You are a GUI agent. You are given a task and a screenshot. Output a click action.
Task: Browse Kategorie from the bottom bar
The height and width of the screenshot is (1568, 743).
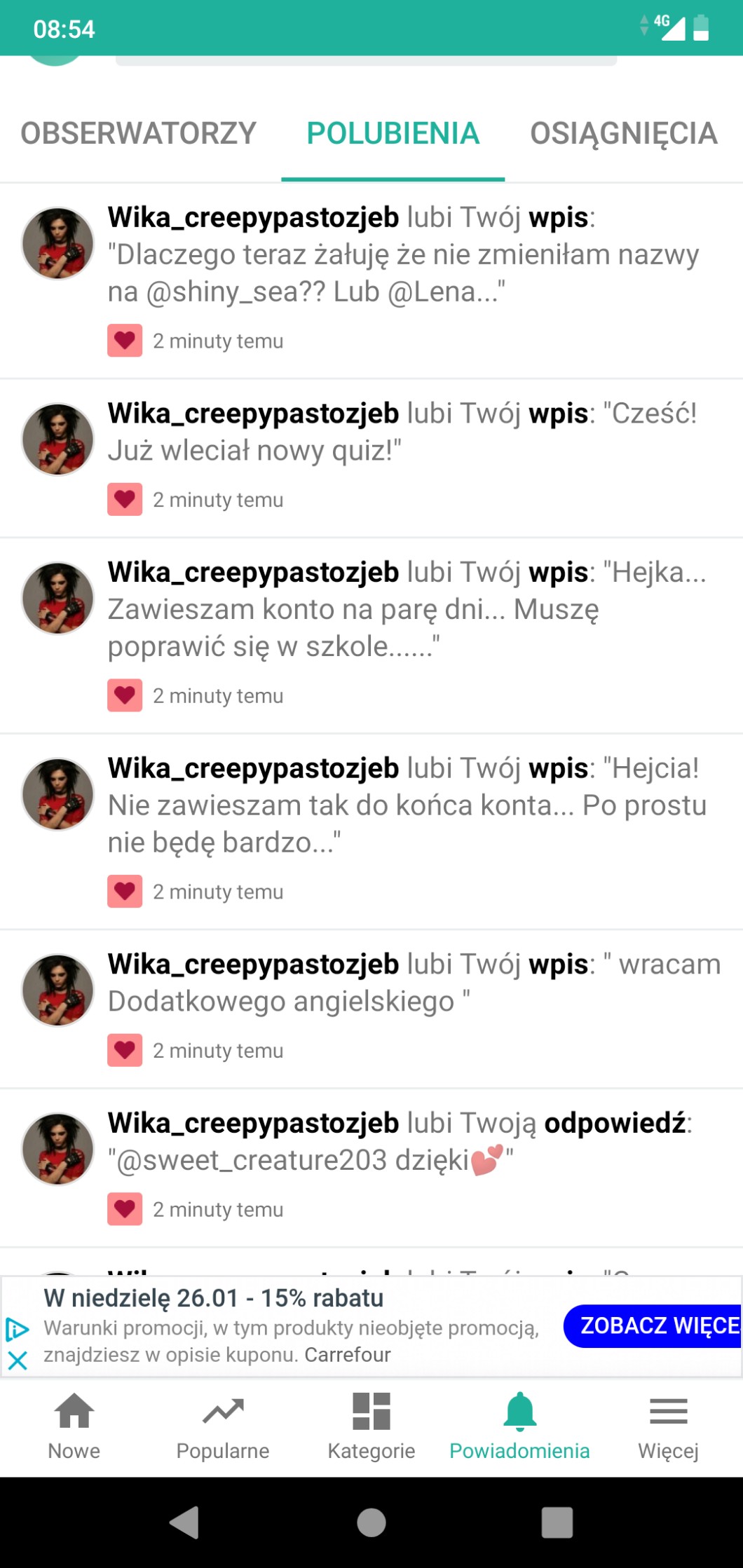(371, 1426)
